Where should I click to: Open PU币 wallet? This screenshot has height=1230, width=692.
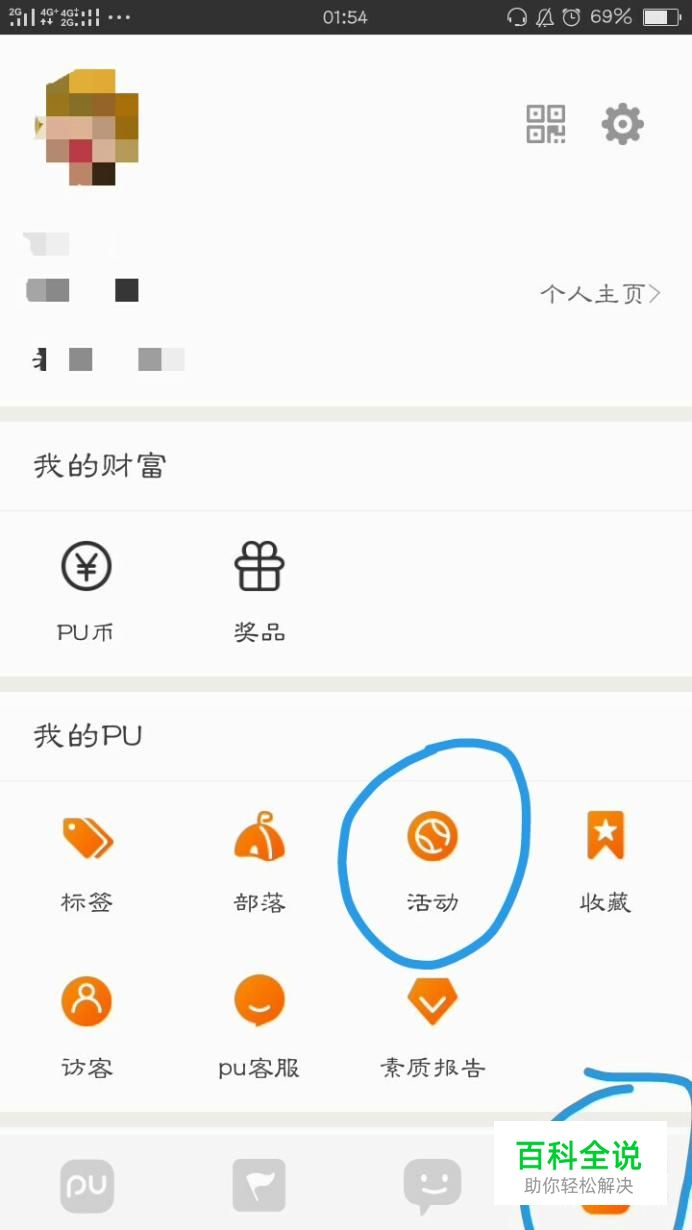tap(86, 592)
